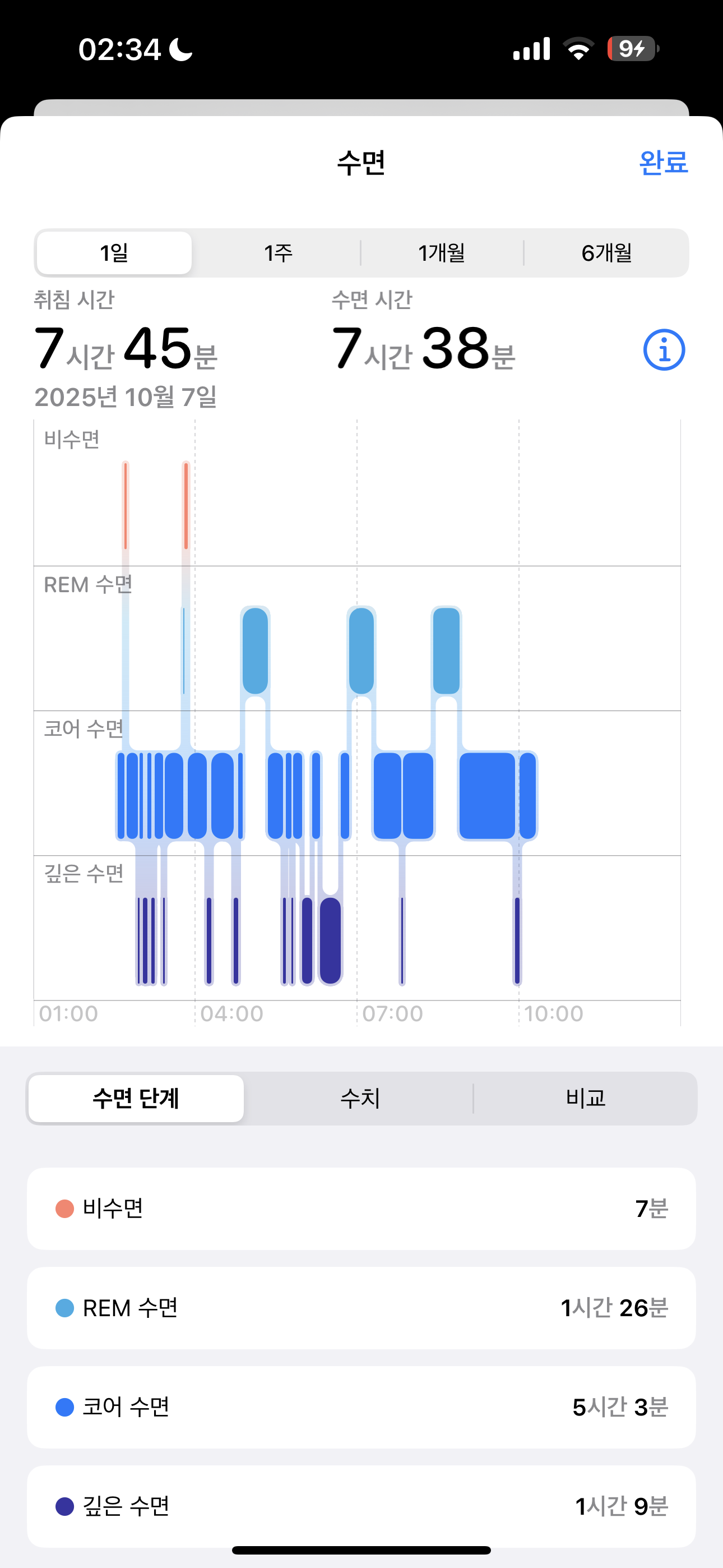Highlight the 비수면 row
The height and width of the screenshot is (1568, 723).
coord(361,1209)
